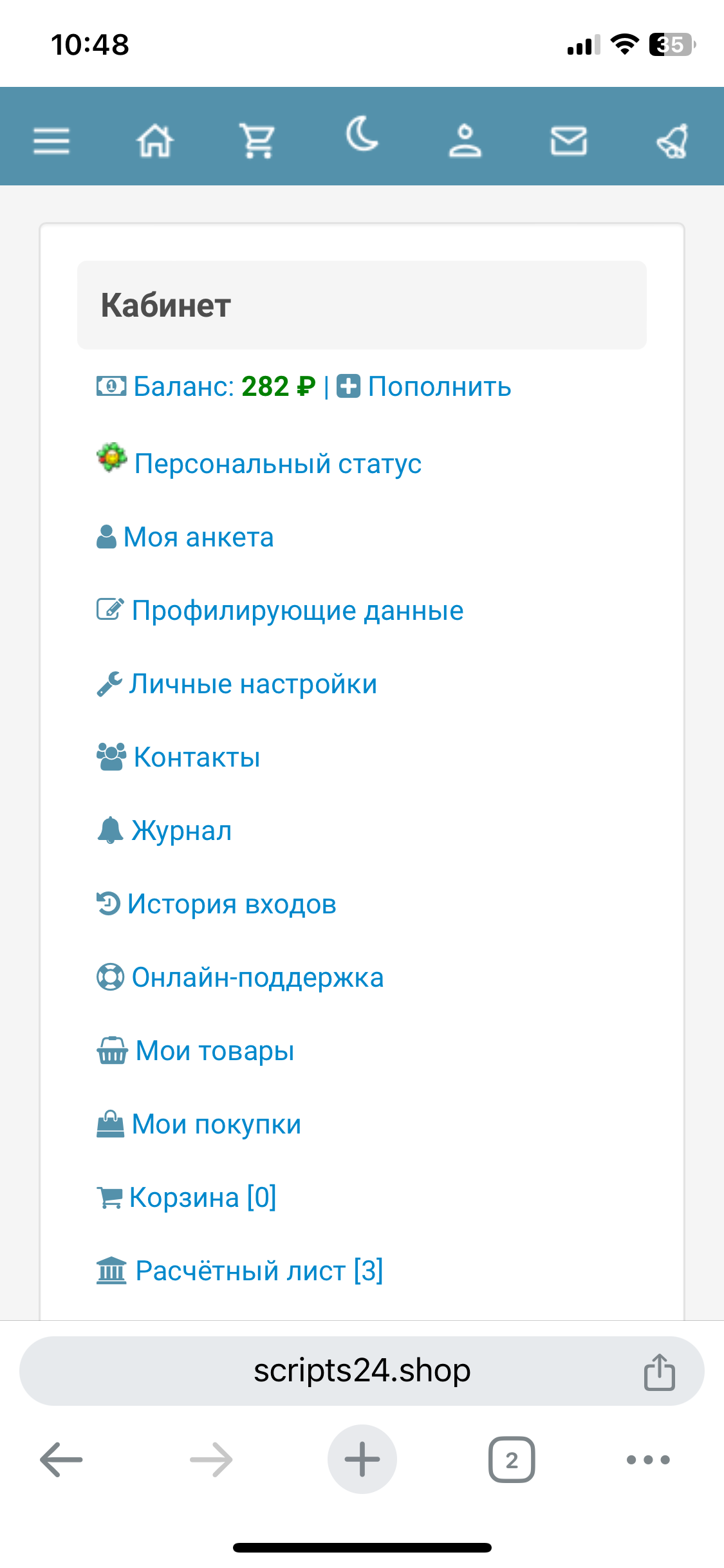Image resolution: width=724 pixels, height=1568 pixels.
Task: Open Моя анкета
Action: click(198, 537)
